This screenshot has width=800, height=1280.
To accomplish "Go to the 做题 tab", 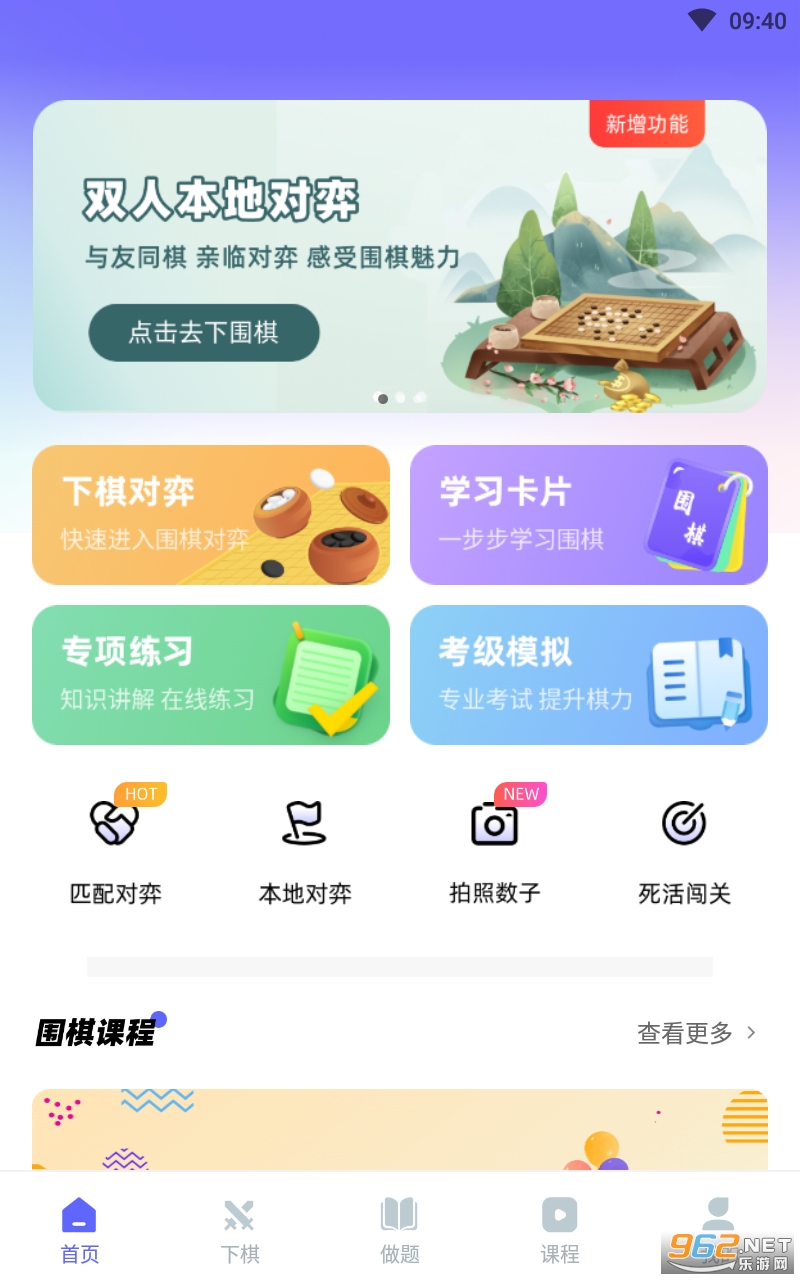I will tap(400, 1230).
